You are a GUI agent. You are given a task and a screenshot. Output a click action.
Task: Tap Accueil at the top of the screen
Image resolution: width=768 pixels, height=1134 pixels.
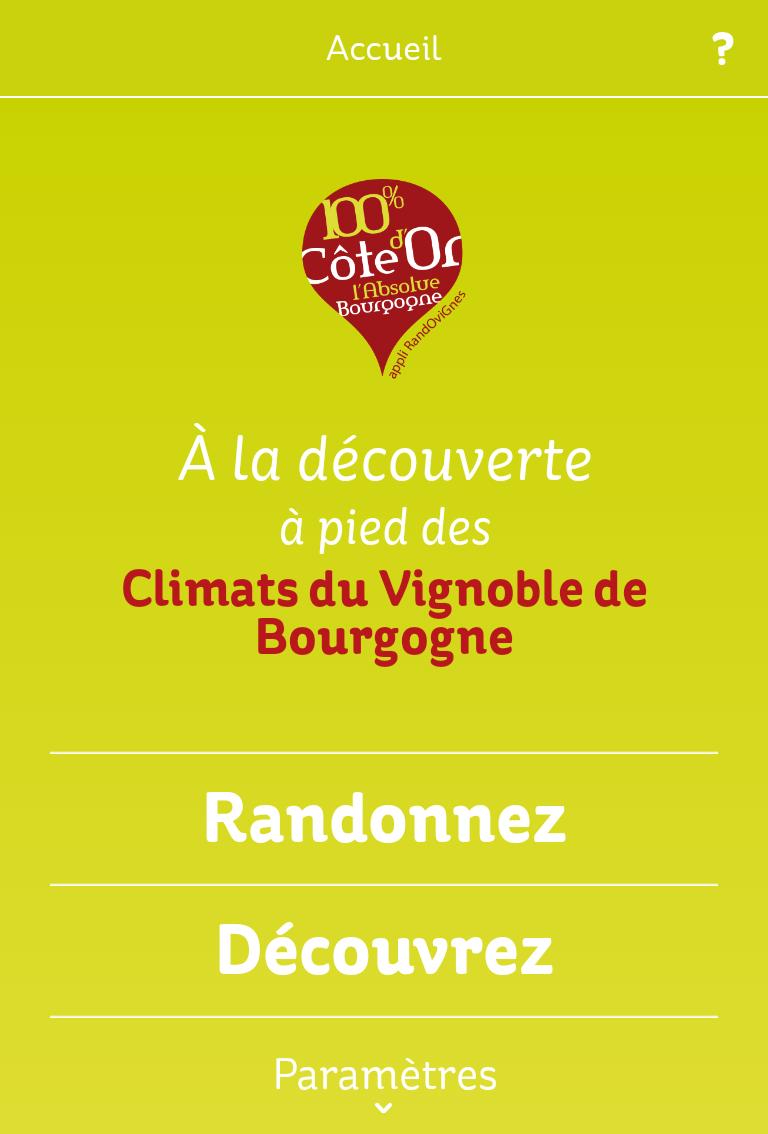pos(383,48)
